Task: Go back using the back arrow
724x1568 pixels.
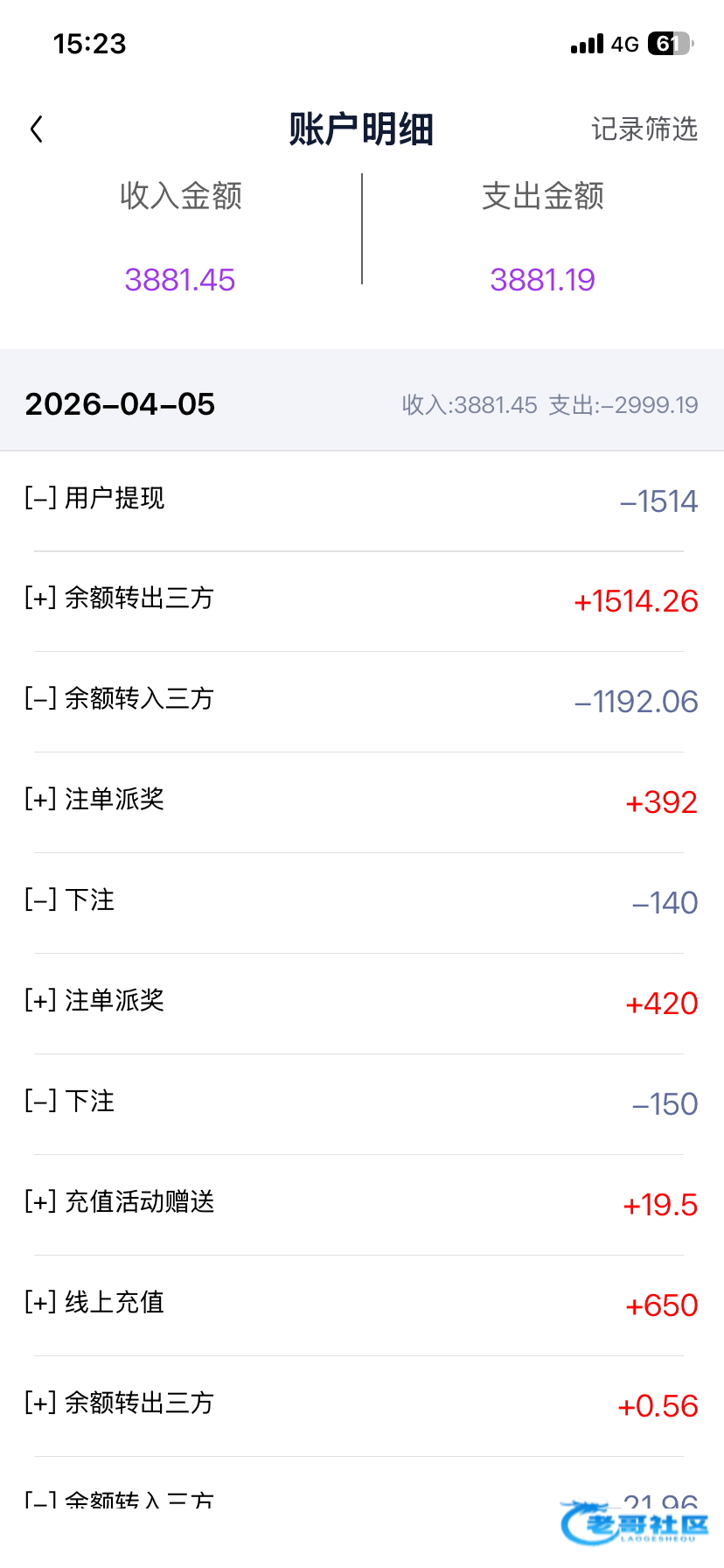Action: [x=37, y=129]
